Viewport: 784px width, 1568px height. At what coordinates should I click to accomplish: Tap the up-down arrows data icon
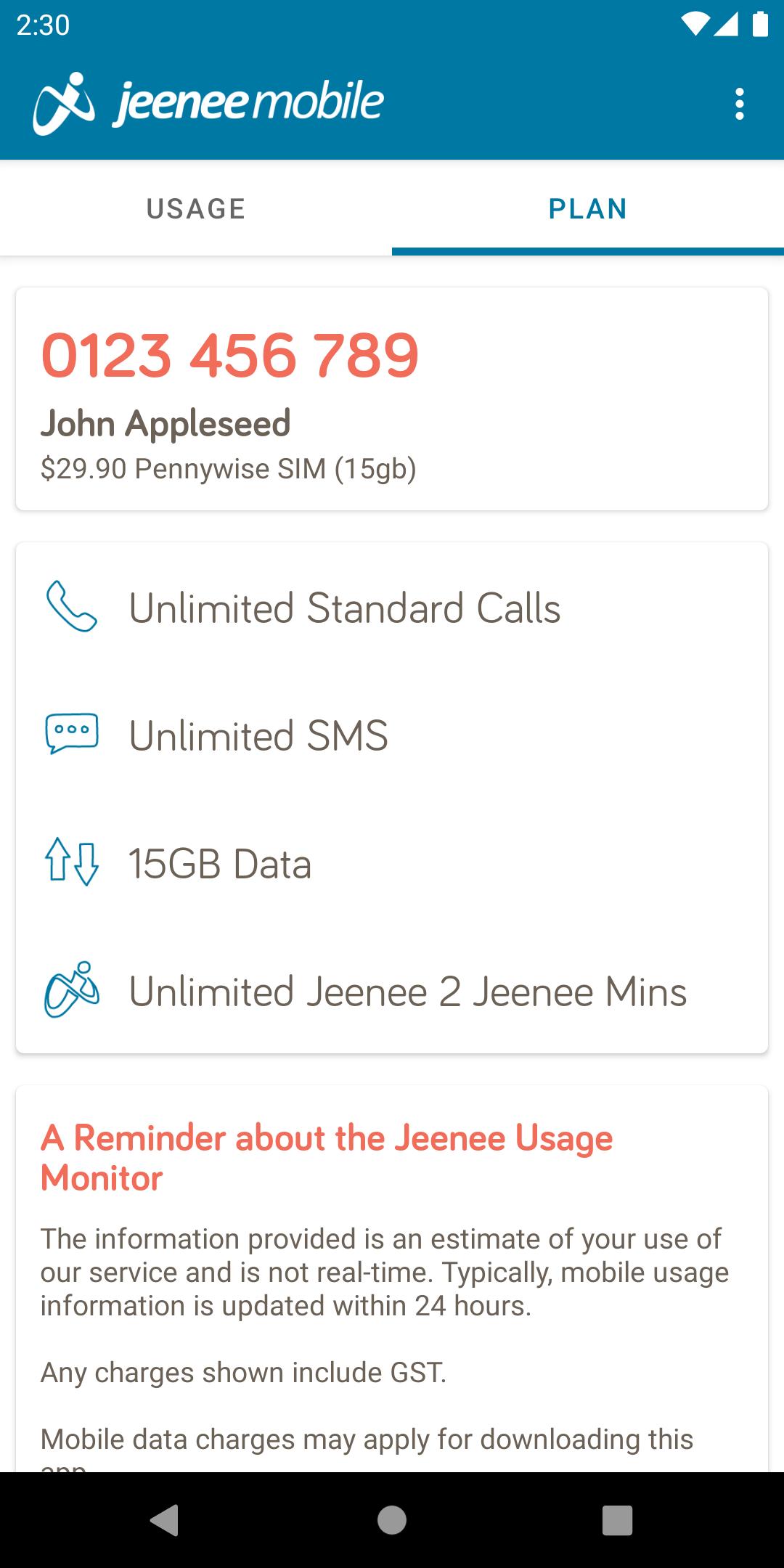click(x=70, y=863)
